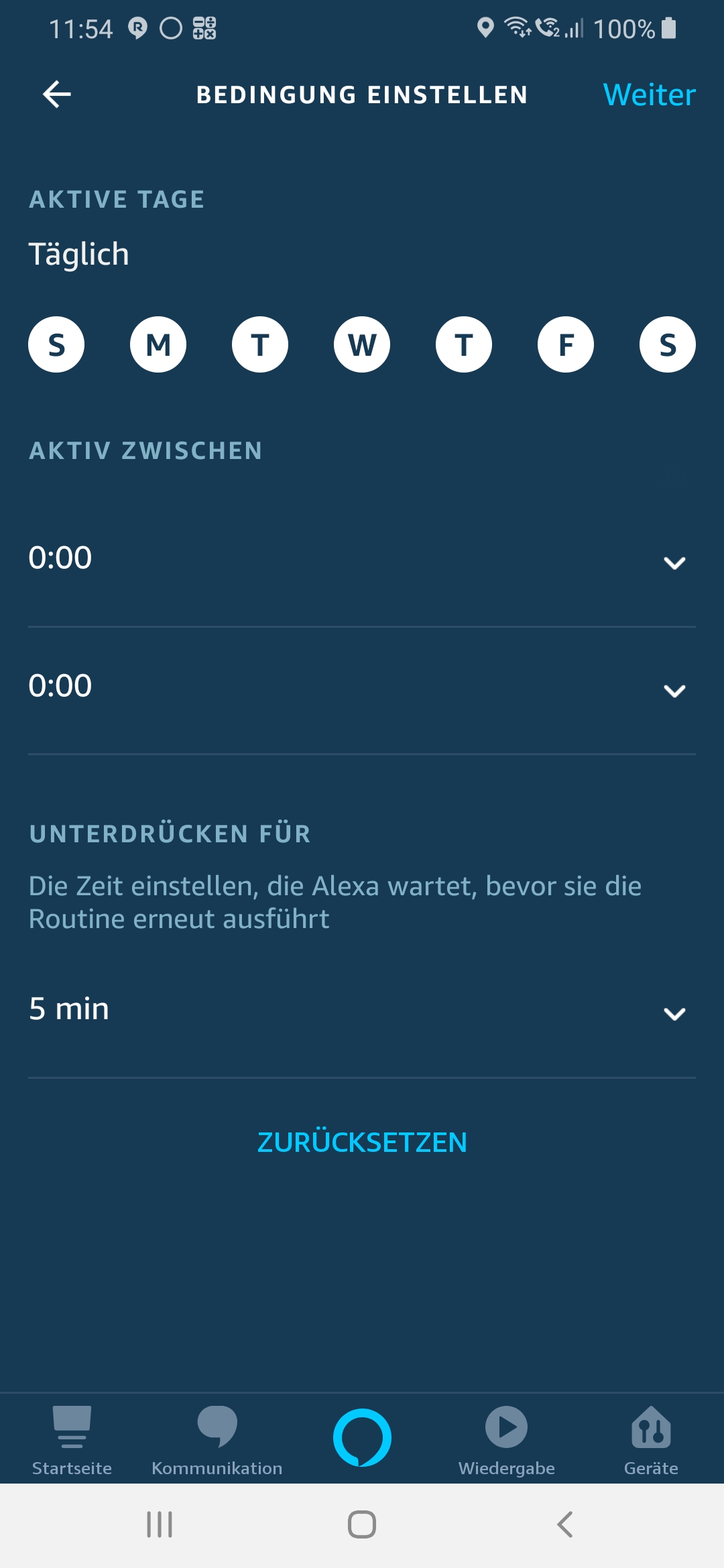Open the start time dropdown under Aktiv zwischen
This screenshot has height=1568, width=724.
[x=362, y=560]
